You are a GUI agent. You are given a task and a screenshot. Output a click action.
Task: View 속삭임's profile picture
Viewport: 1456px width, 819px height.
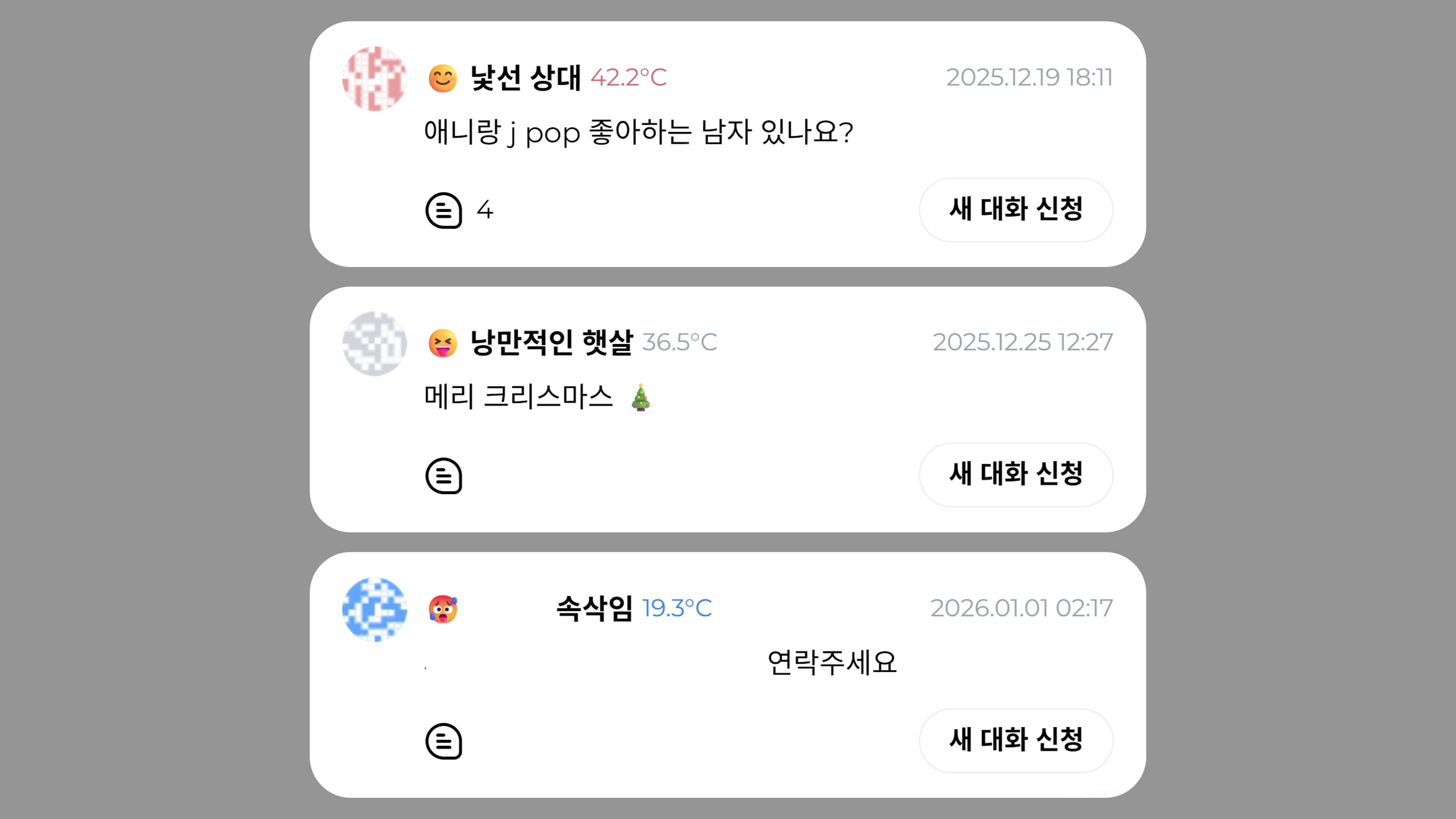(374, 609)
